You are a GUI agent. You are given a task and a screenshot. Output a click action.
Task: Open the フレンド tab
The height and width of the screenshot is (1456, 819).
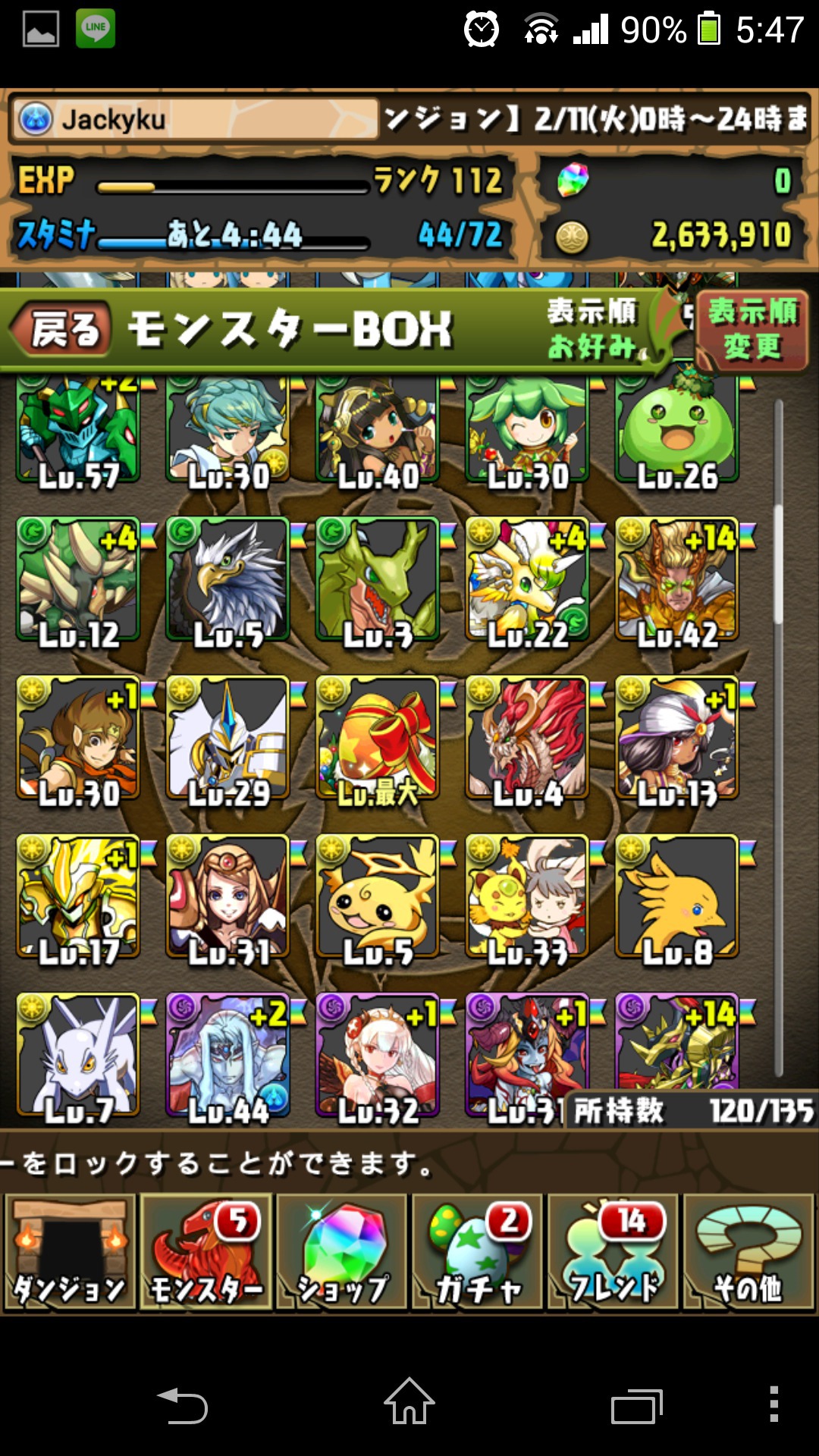tap(613, 1252)
